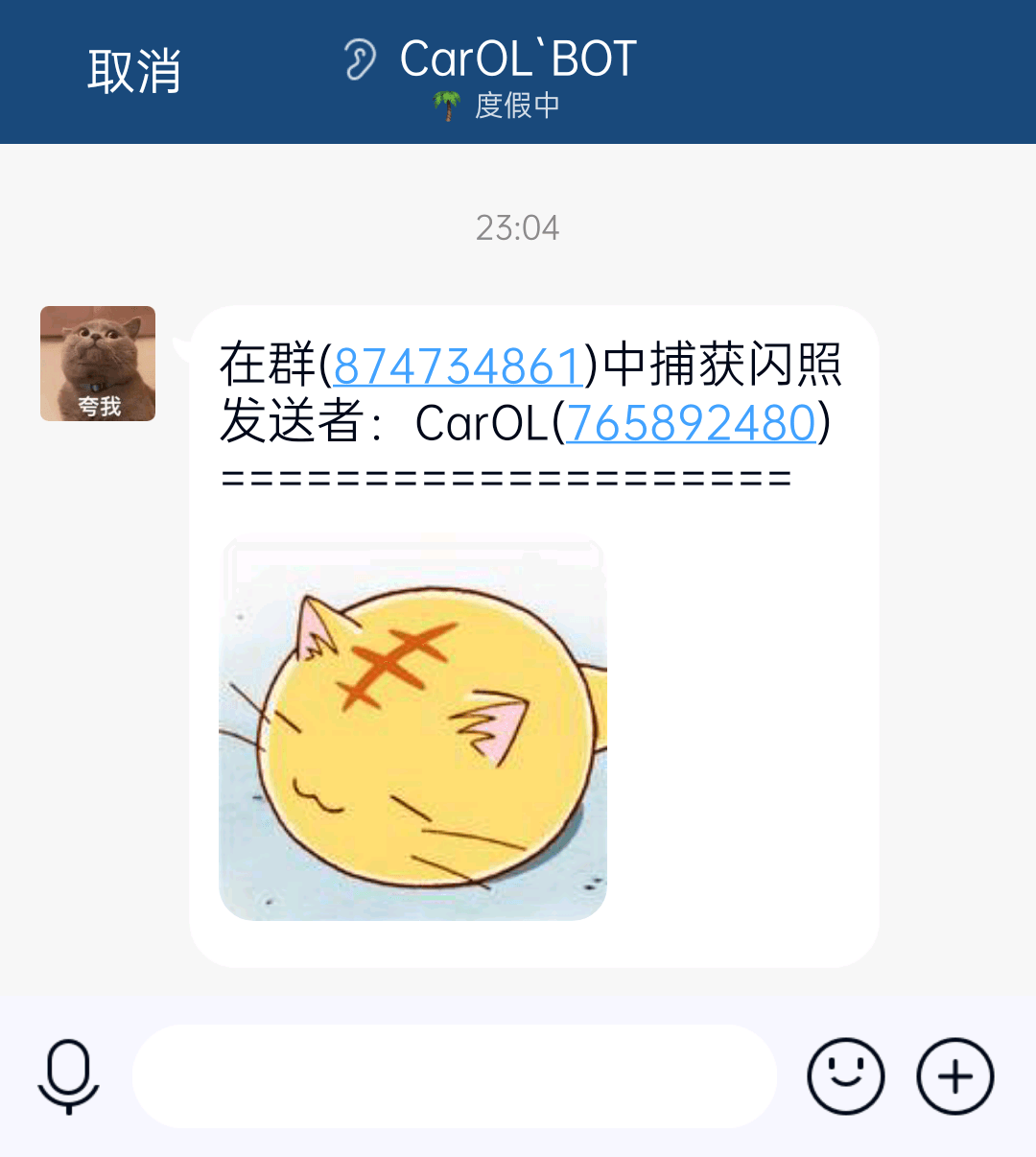Open the gray cat sender avatar
Image resolution: width=1036 pixels, height=1157 pixels.
tap(98, 364)
